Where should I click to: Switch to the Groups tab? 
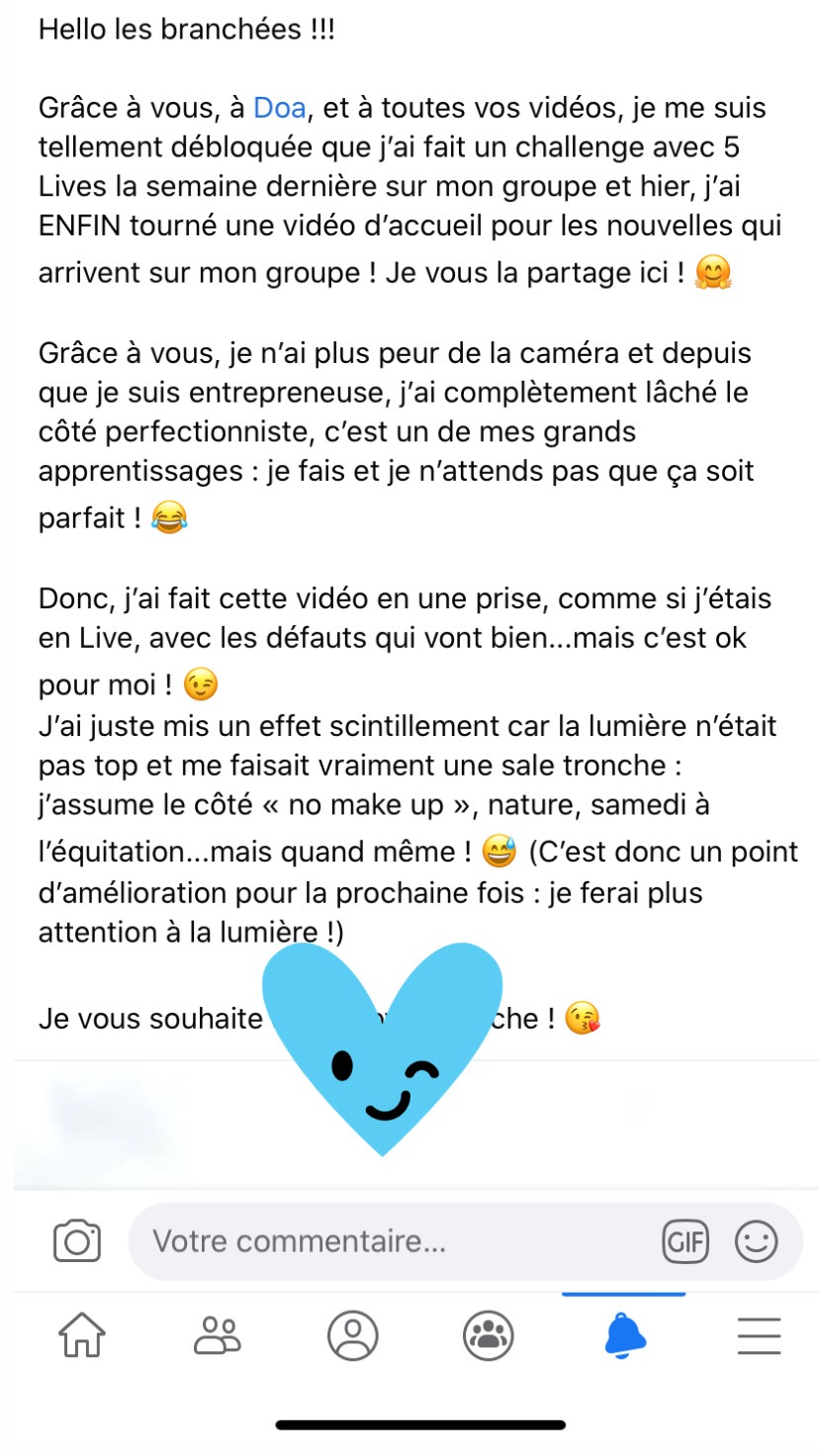point(489,1336)
